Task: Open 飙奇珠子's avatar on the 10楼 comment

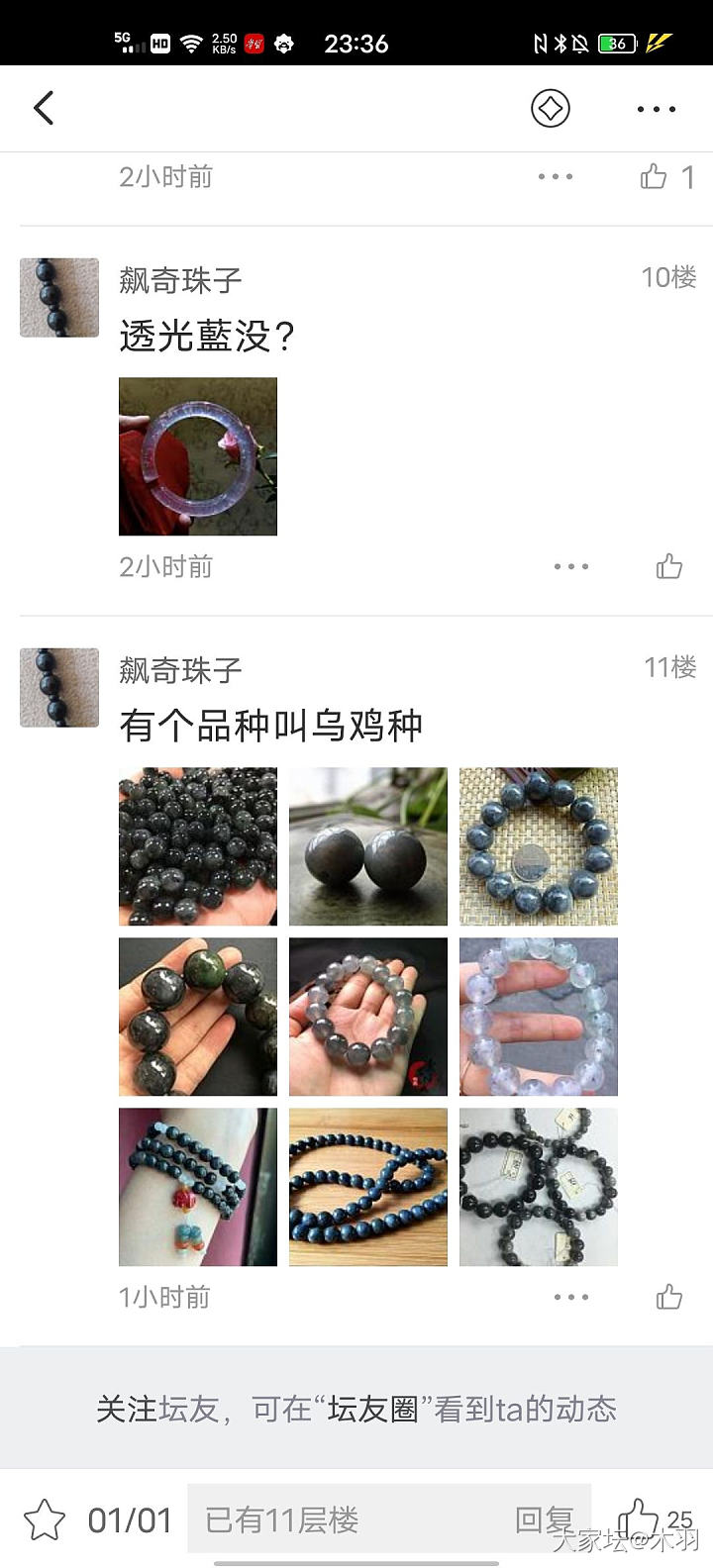Action: coord(59,298)
